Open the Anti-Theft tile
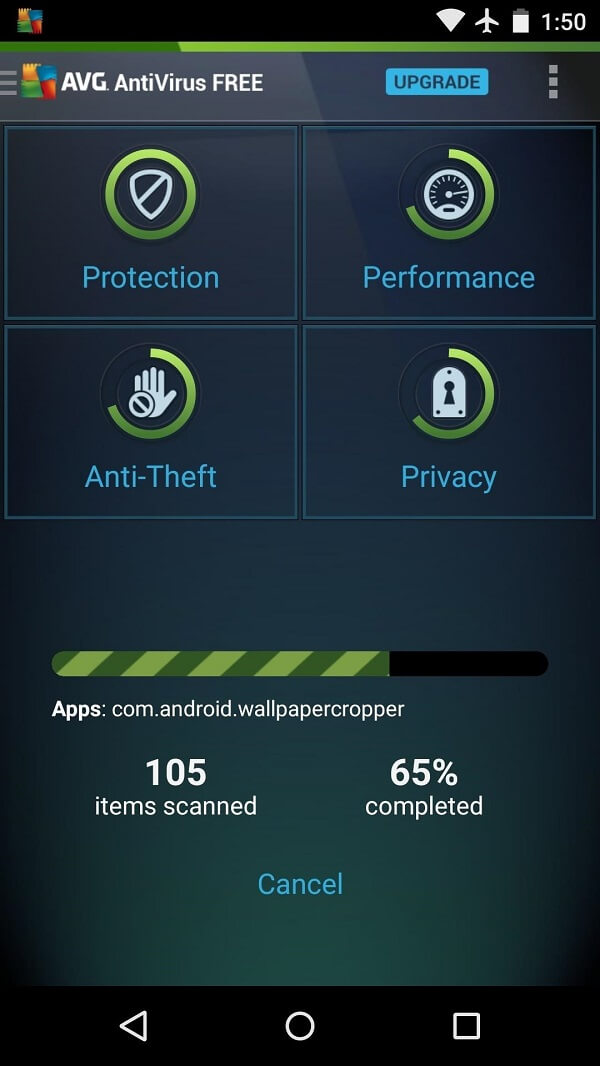This screenshot has width=600, height=1066. 151,421
